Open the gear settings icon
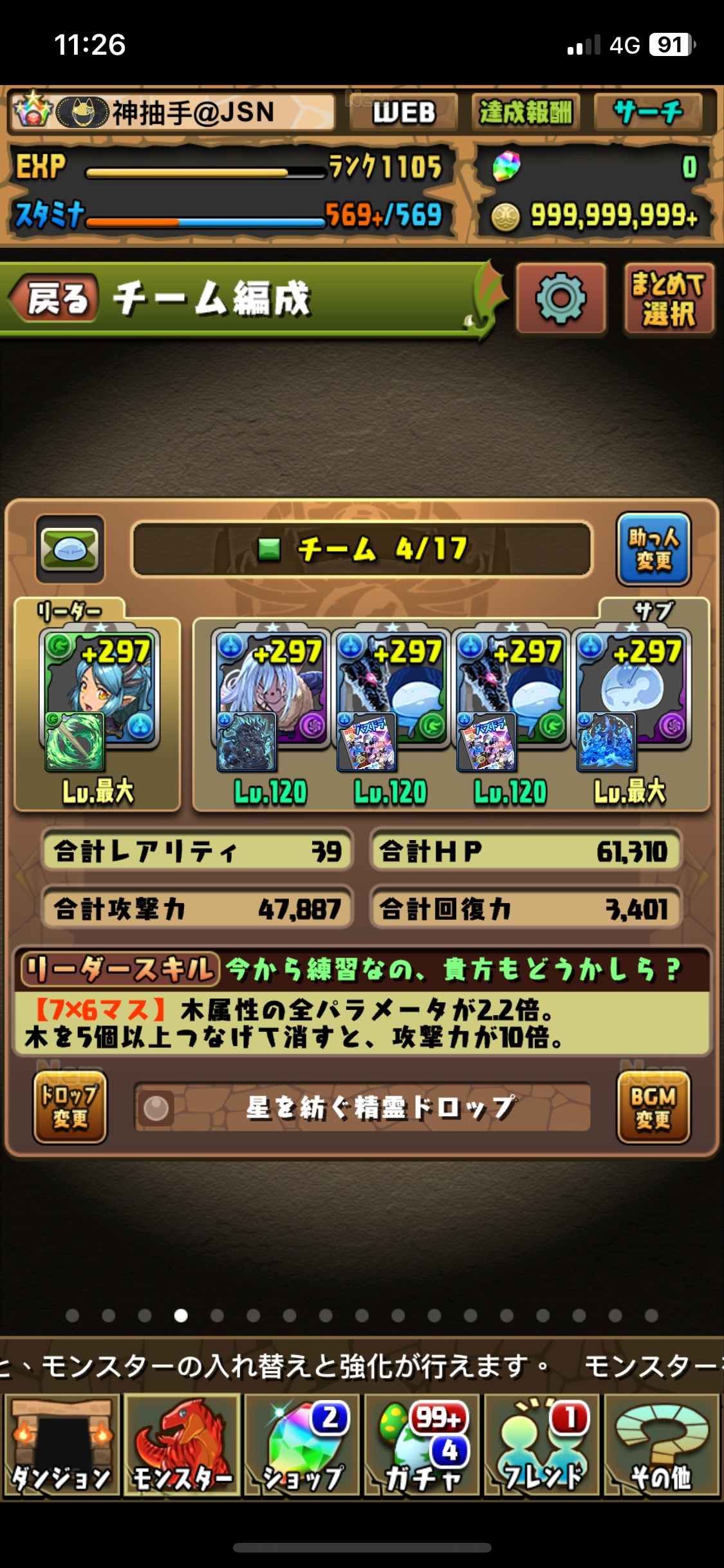The height and width of the screenshot is (1568, 724). tap(561, 299)
